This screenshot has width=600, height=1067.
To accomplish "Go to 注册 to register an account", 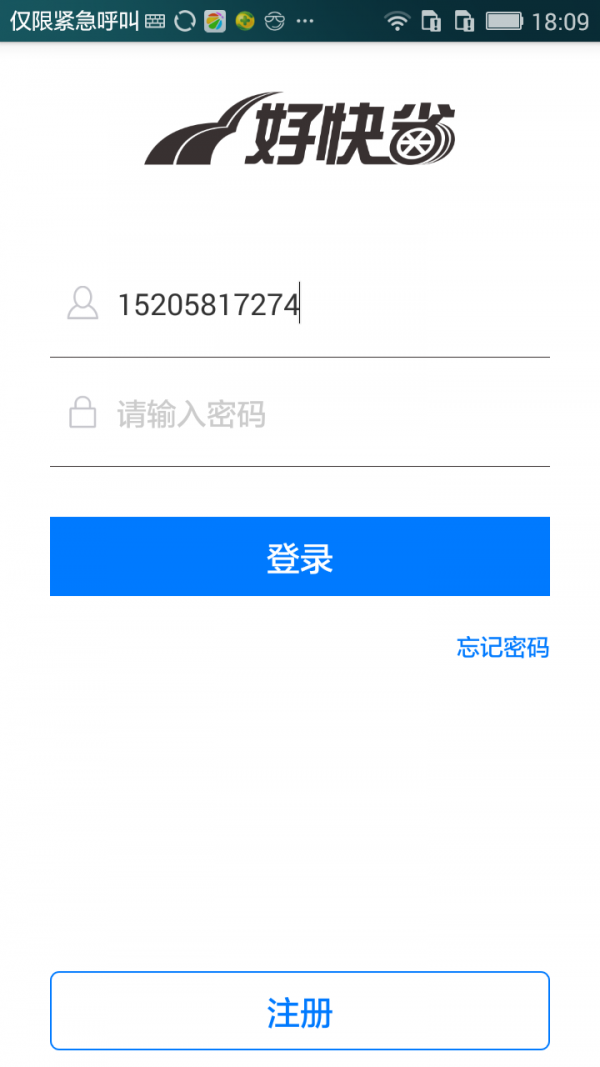I will [x=300, y=1011].
